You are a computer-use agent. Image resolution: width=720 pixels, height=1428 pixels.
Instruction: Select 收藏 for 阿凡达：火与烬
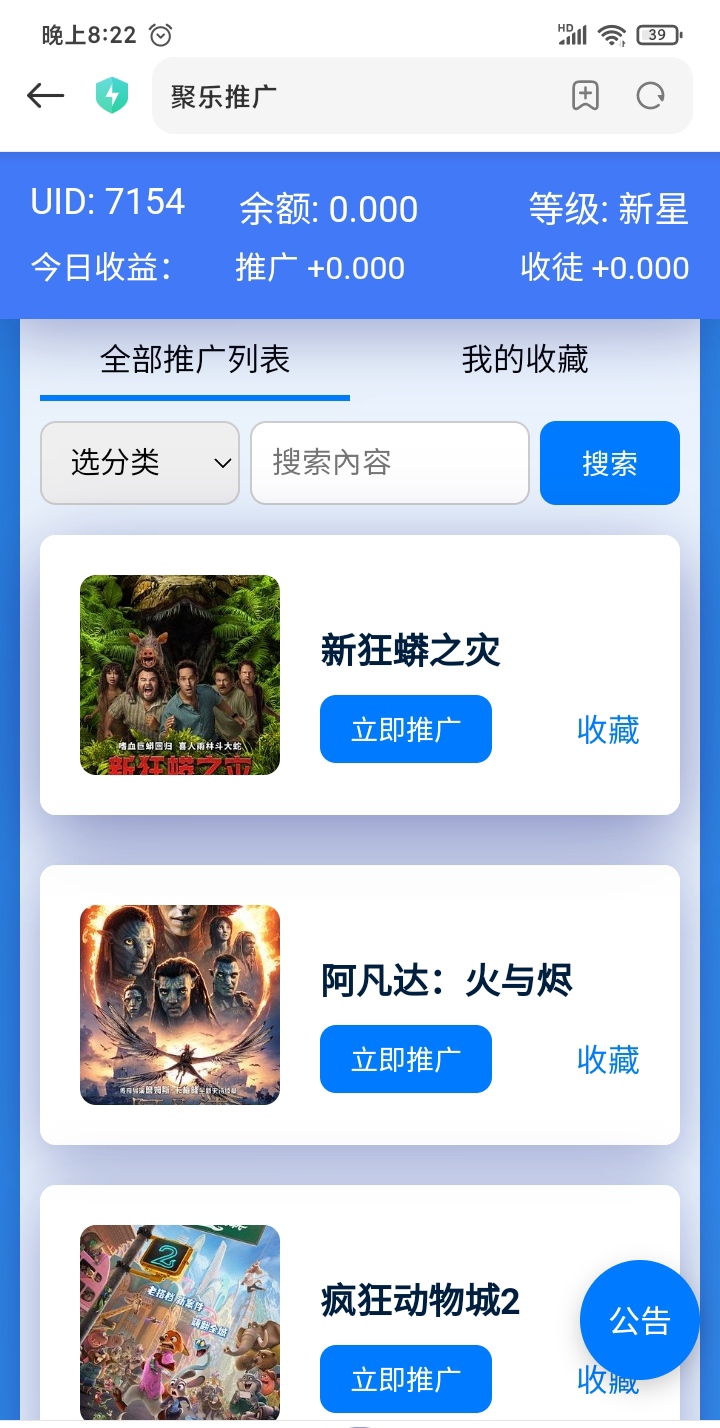[608, 1060]
